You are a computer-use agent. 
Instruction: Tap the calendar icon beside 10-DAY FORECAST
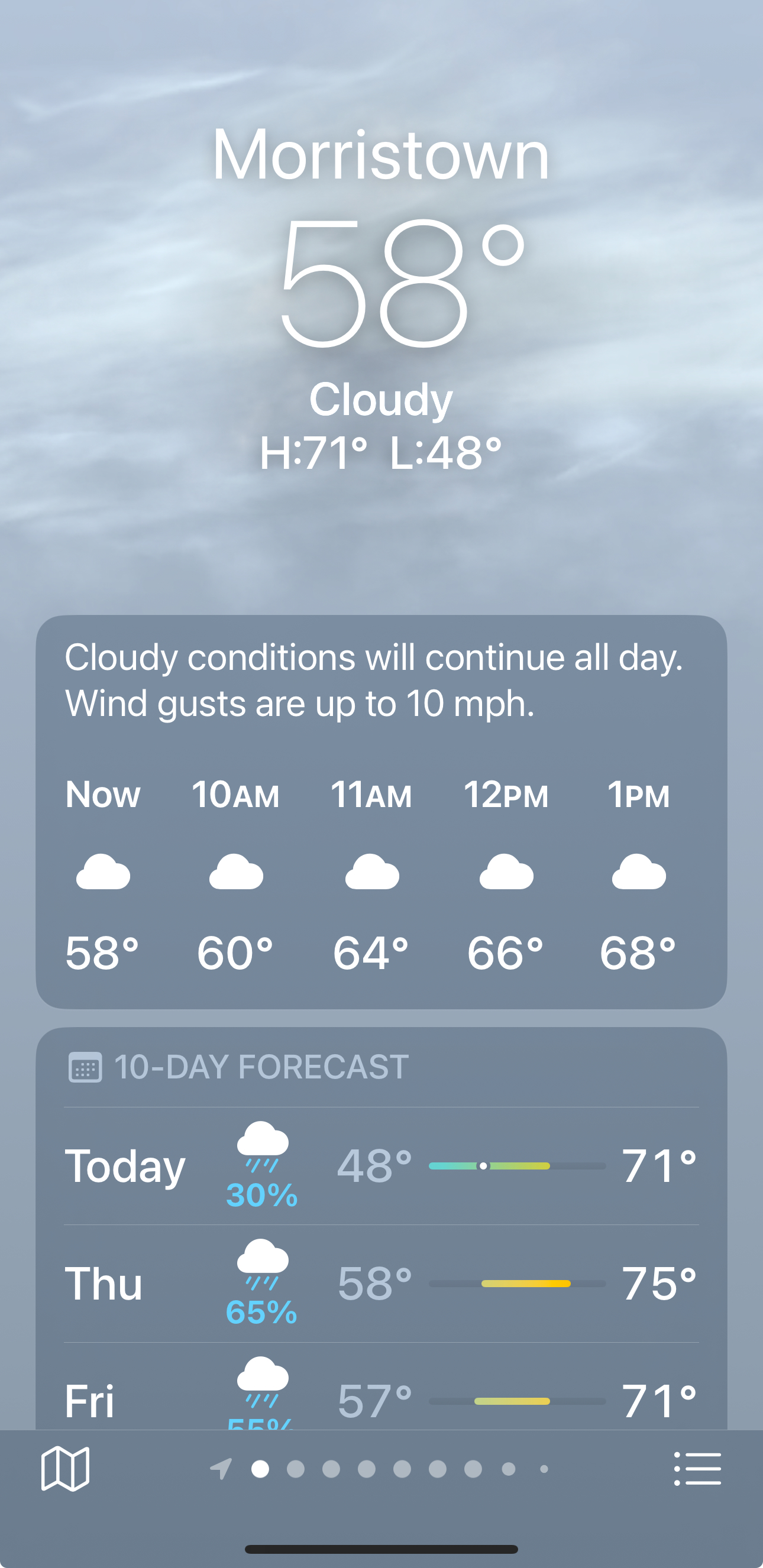point(85,1067)
